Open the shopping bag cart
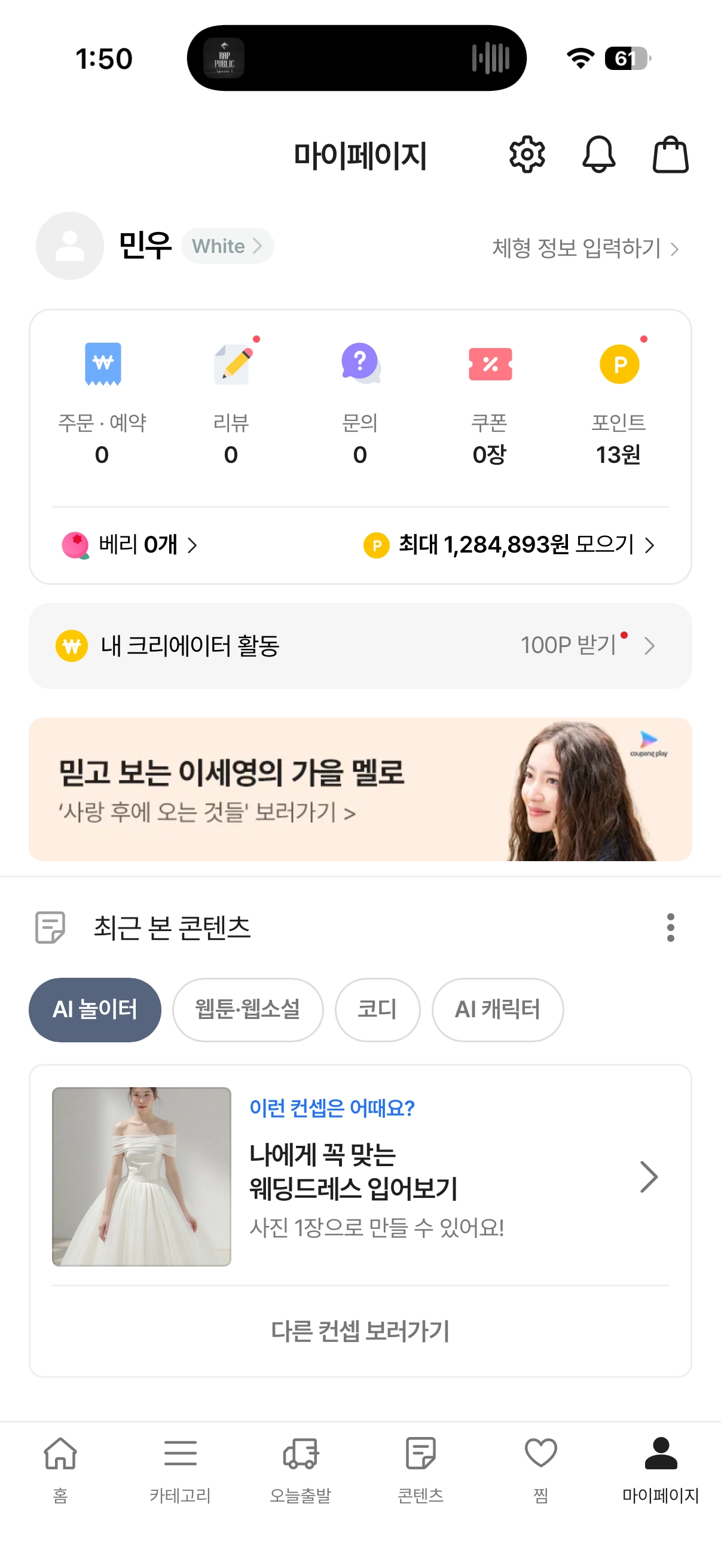The image size is (721, 1568). pyautogui.click(x=670, y=155)
